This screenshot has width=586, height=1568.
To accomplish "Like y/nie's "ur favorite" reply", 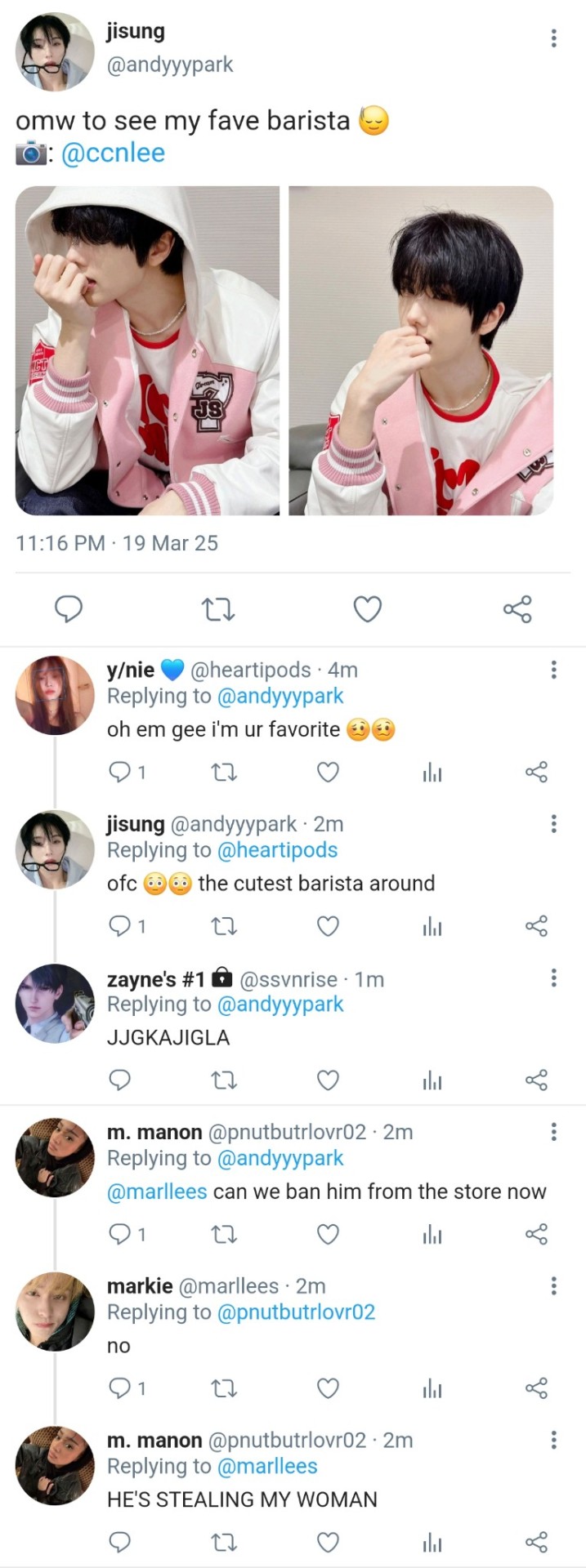I will click(328, 772).
